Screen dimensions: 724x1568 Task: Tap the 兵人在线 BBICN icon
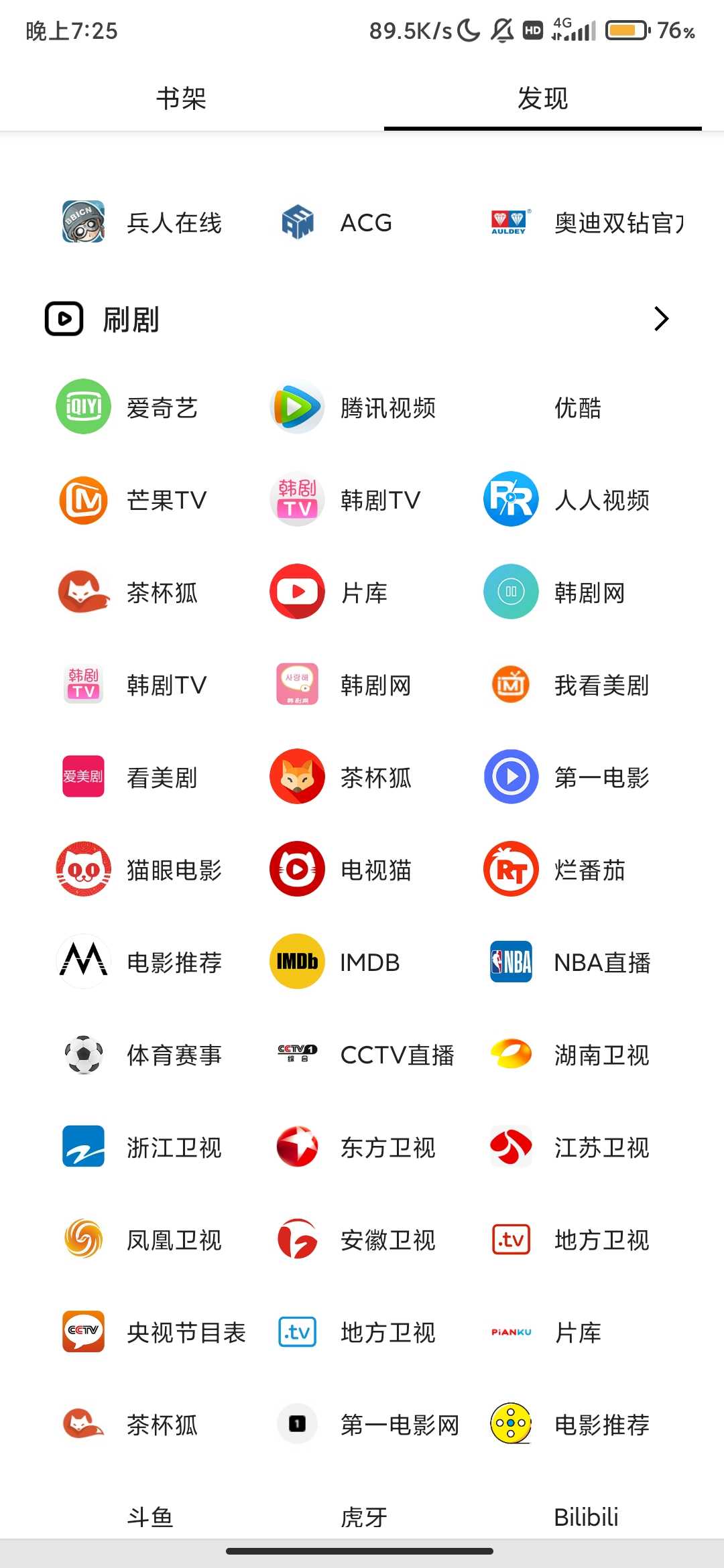click(x=82, y=222)
